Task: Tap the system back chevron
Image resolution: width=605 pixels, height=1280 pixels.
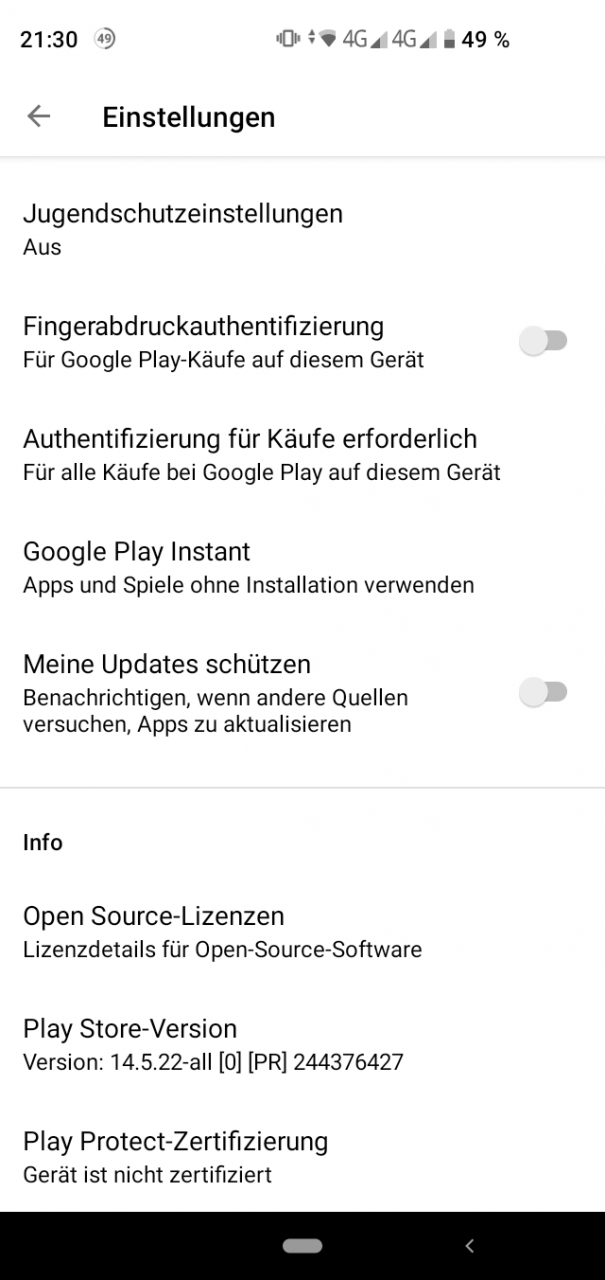Action: (470, 1246)
